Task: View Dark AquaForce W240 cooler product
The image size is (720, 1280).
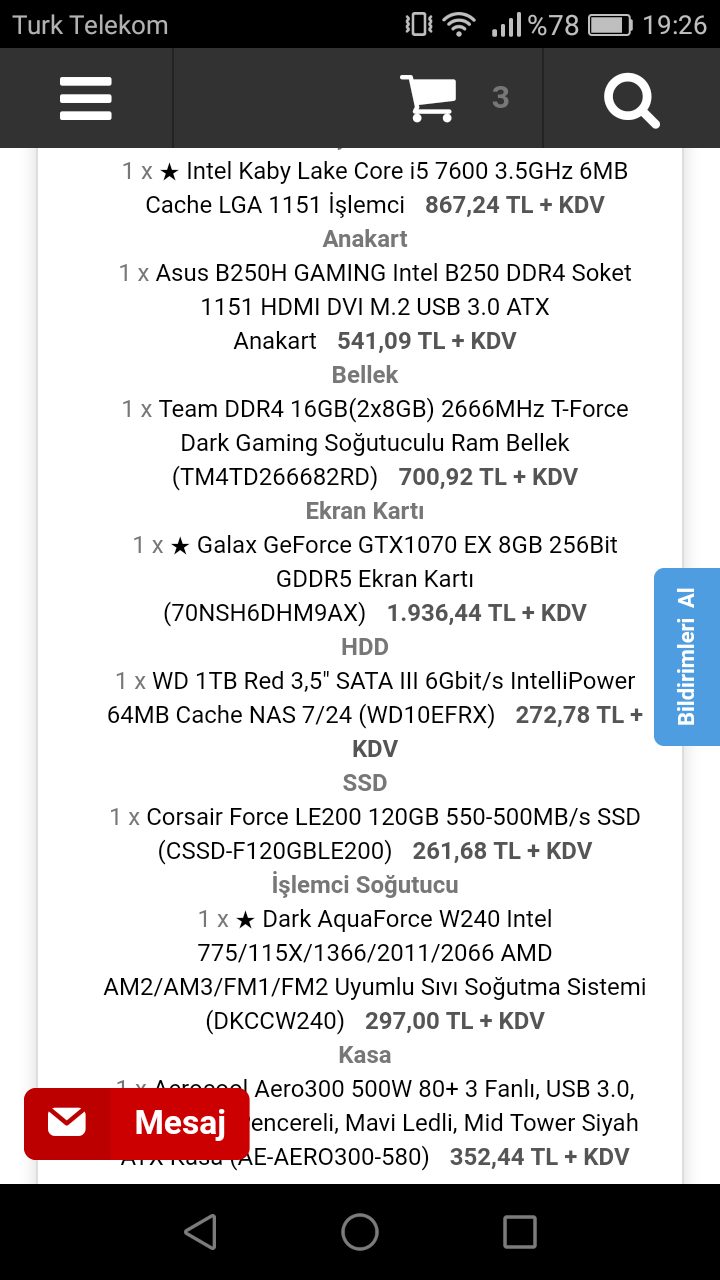Action: [x=407, y=919]
